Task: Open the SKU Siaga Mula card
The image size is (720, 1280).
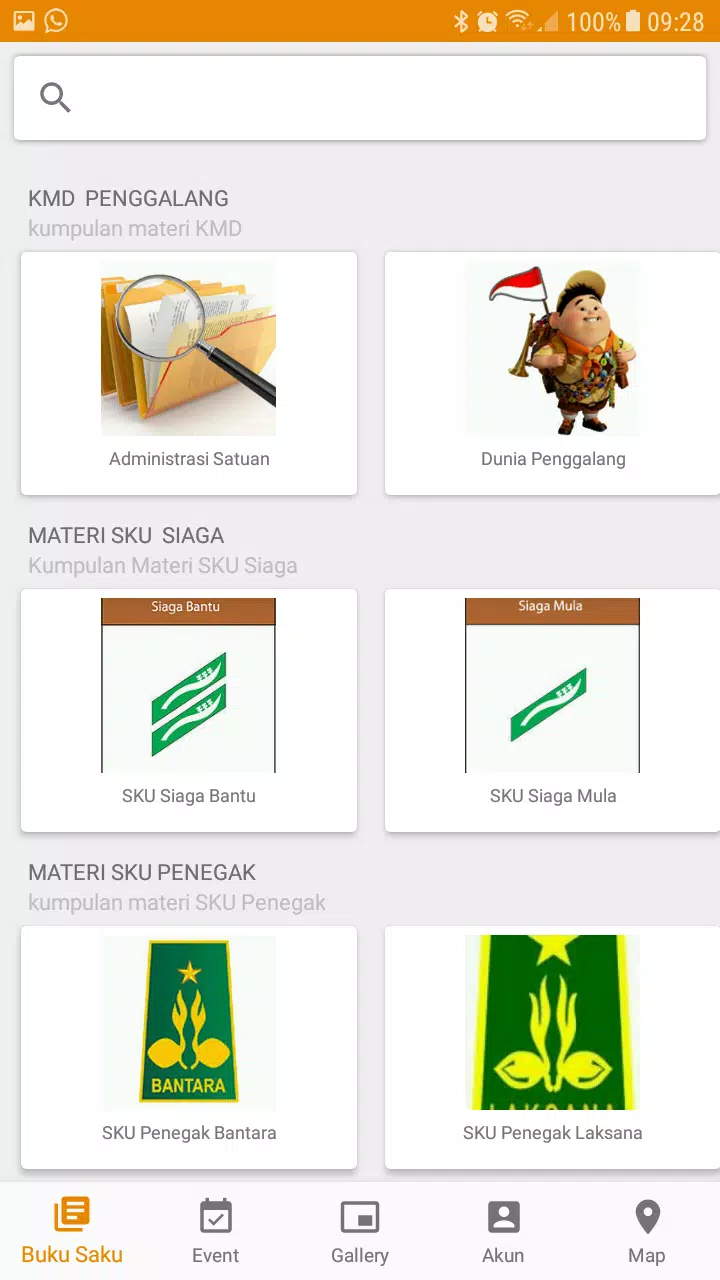Action: (x=552, y=710)
